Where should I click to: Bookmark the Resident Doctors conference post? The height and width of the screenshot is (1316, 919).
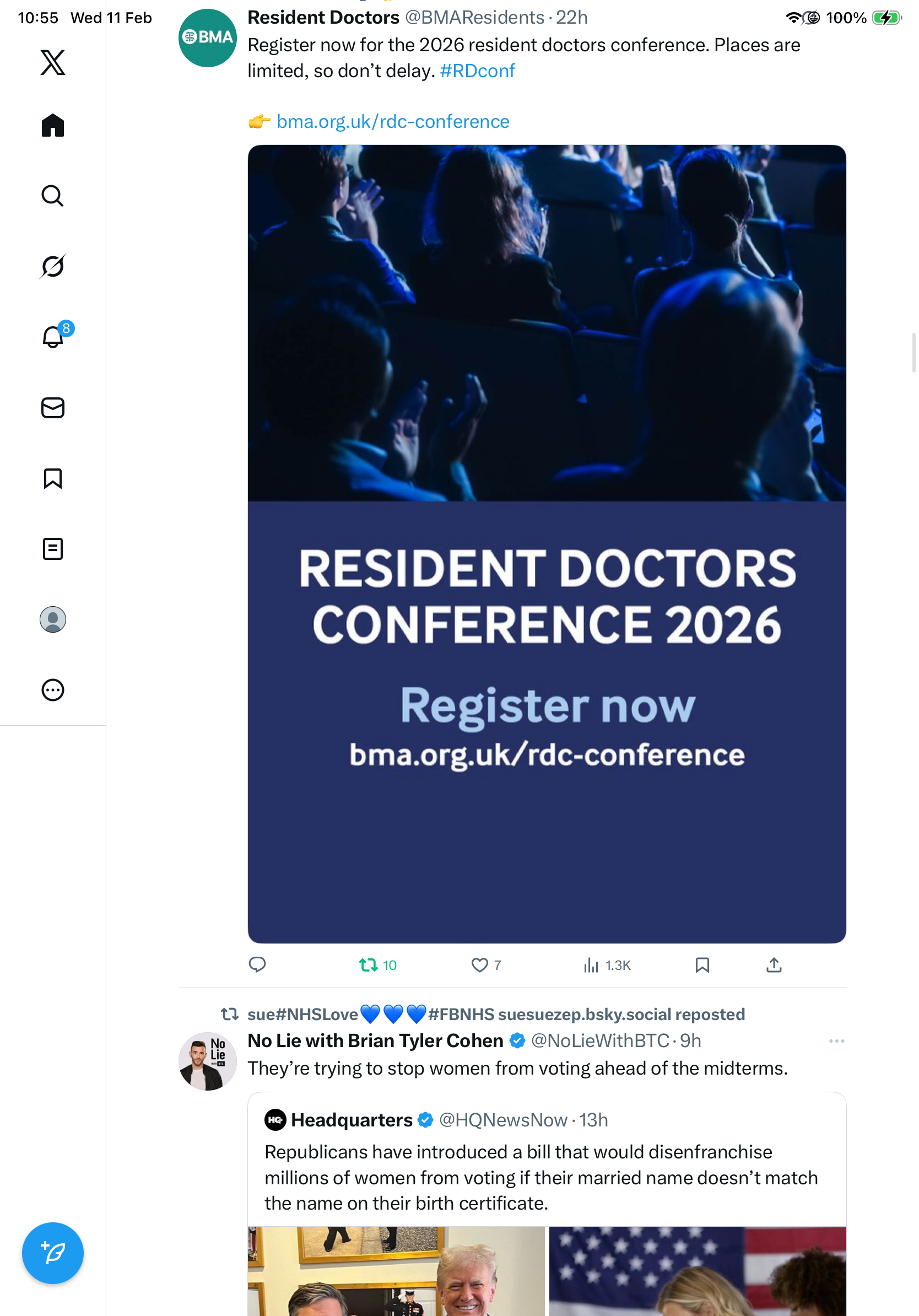702,964
